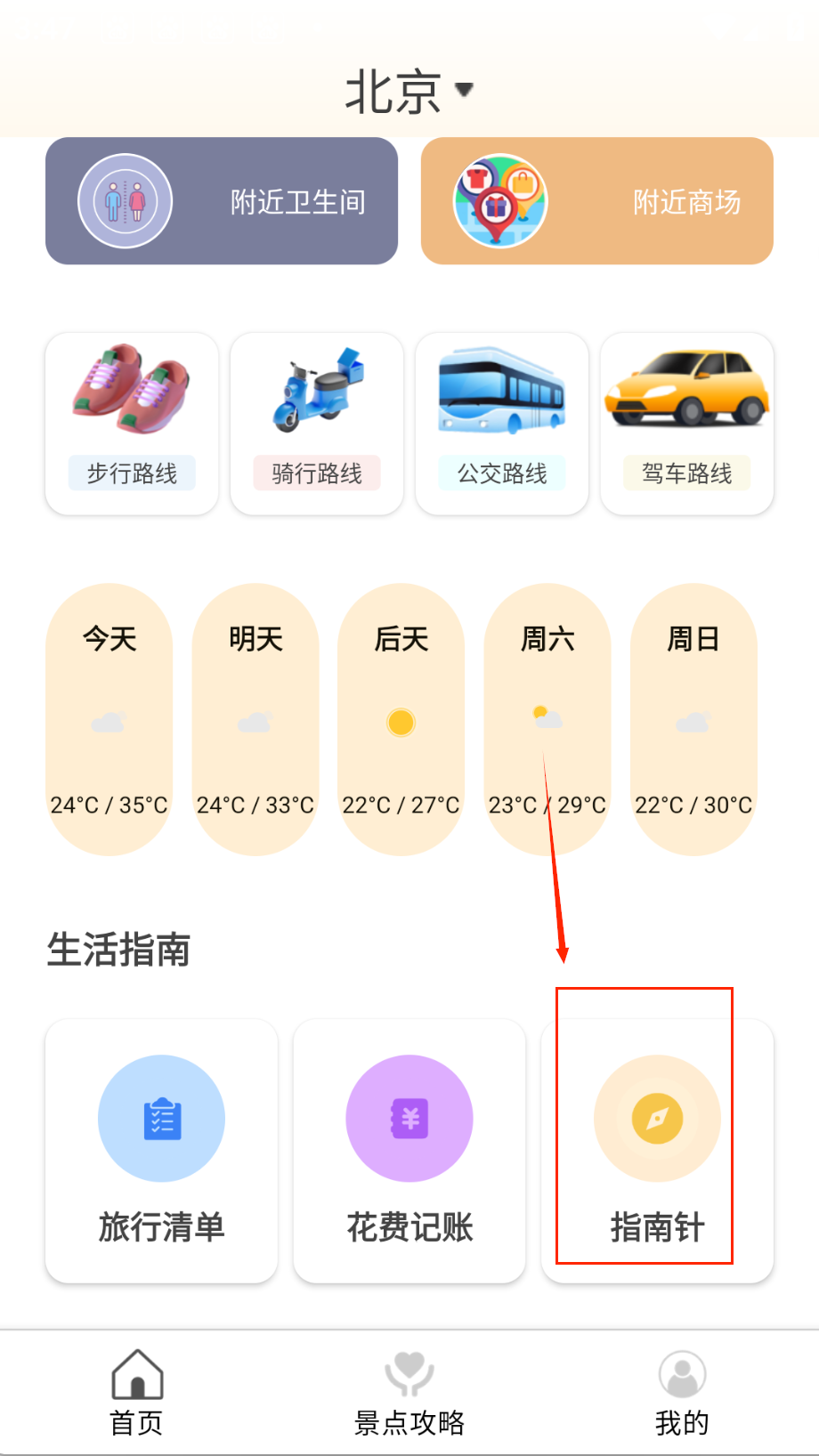Launch 花费记账 expense tracker

pos(409,1150)
